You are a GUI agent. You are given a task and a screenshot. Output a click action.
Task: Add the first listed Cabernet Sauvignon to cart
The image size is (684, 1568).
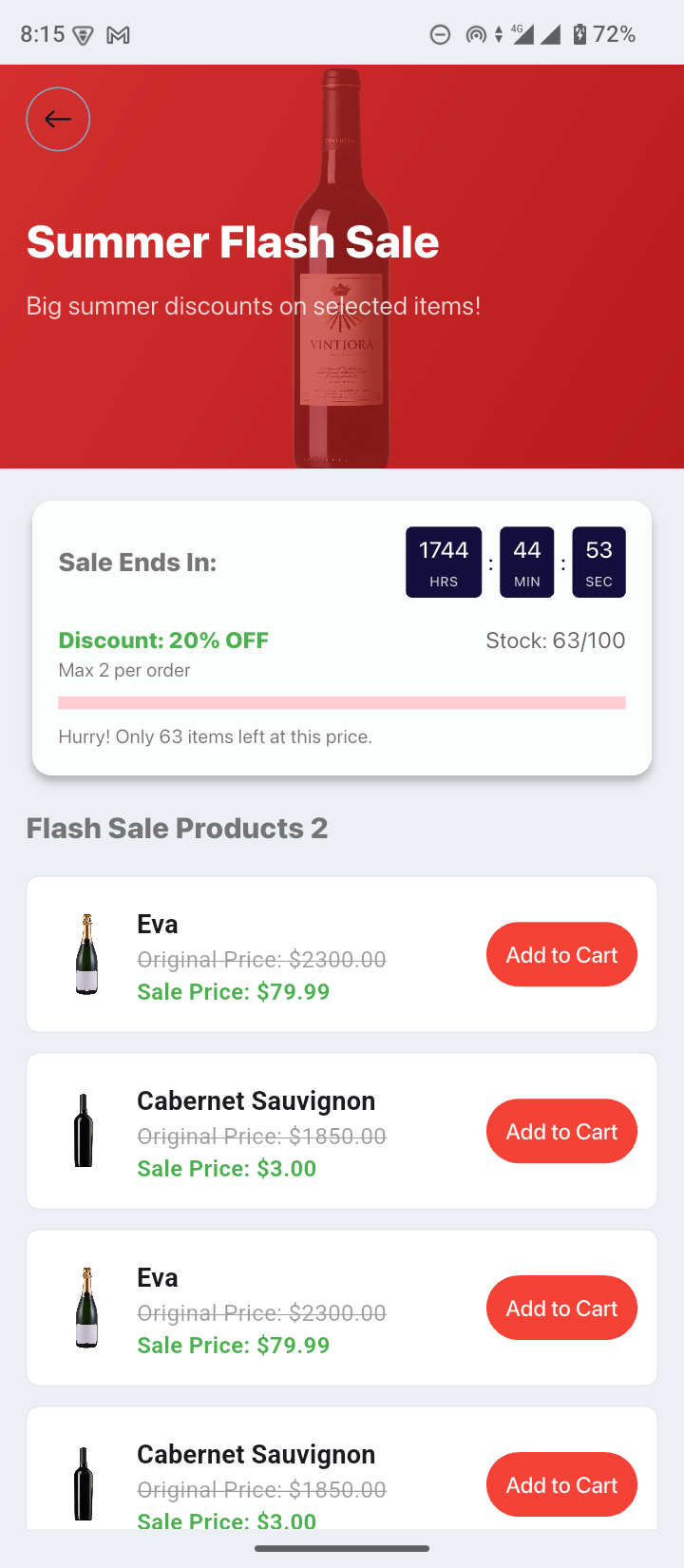(561, 1131)
